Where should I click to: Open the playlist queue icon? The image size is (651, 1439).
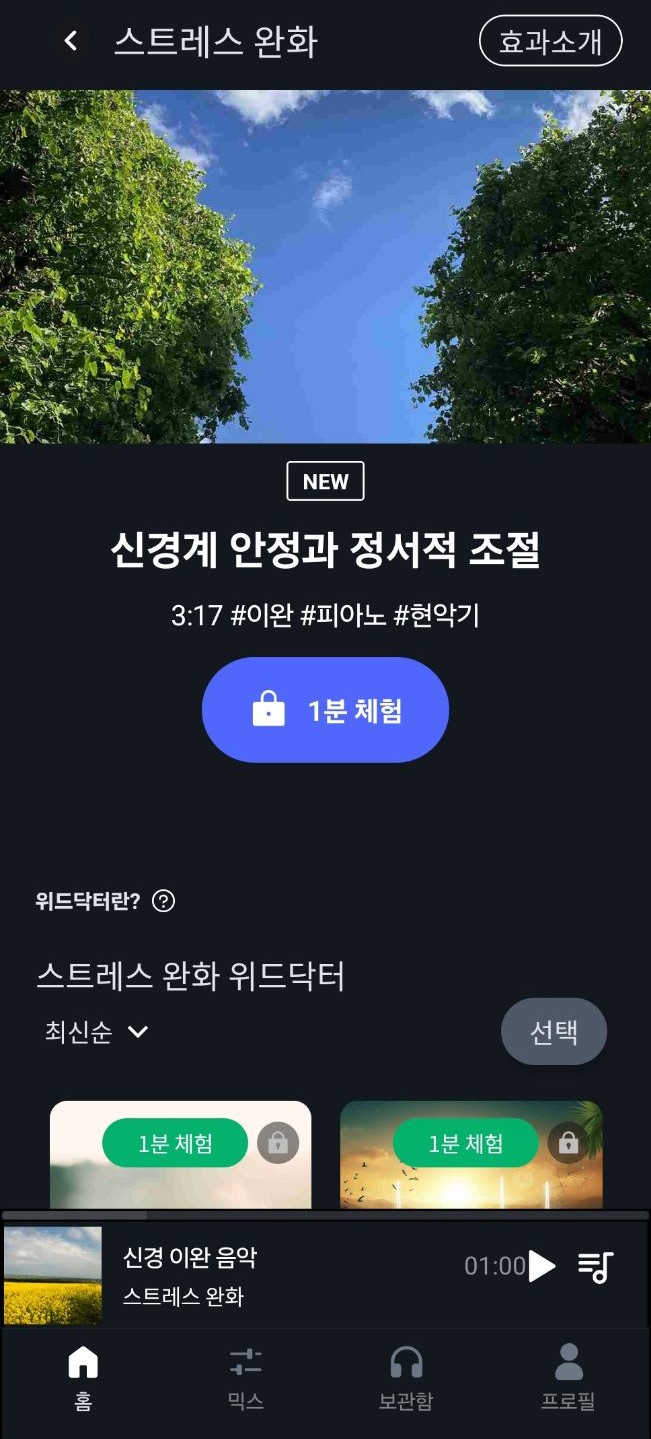pyautogui.click(x=595, y=1267)
